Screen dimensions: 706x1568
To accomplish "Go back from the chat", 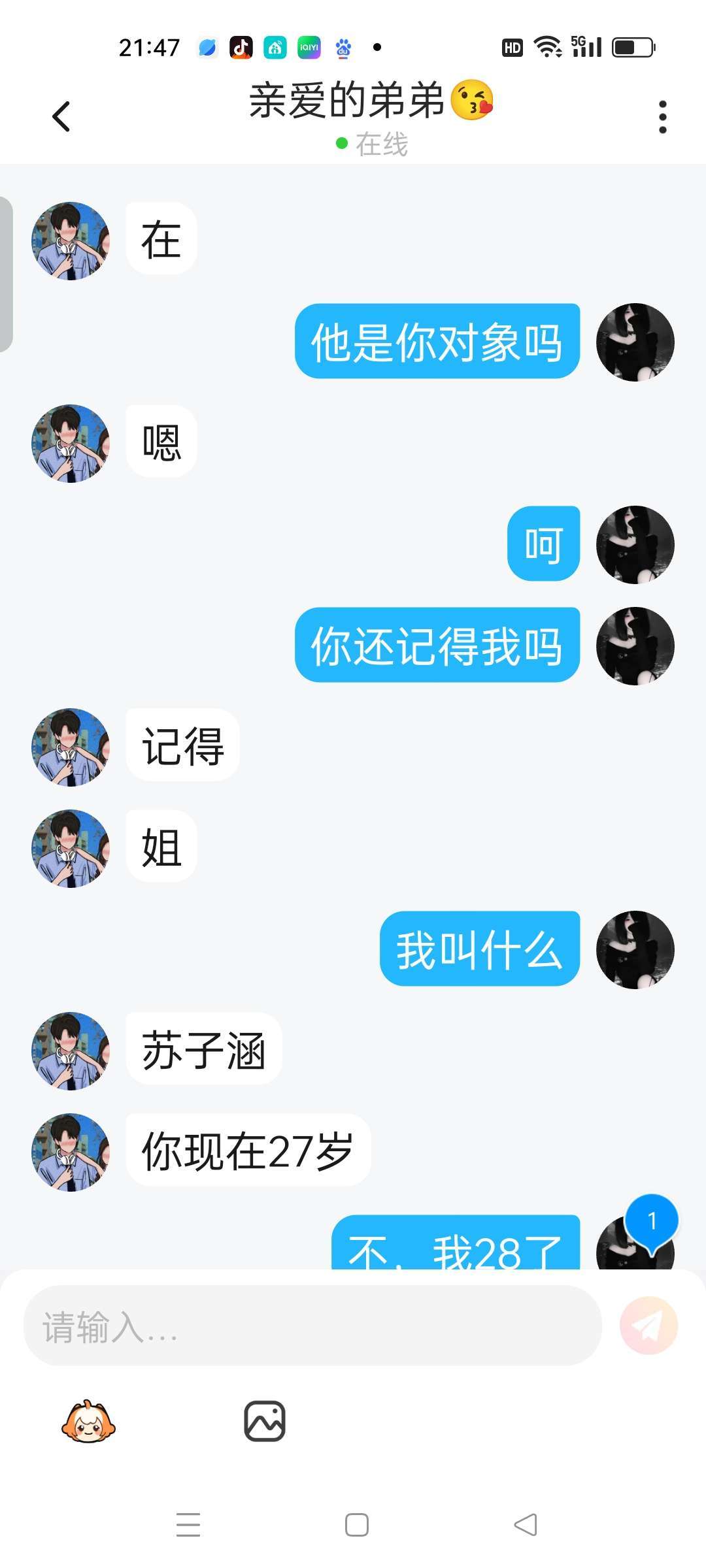I will click(61, 118).
